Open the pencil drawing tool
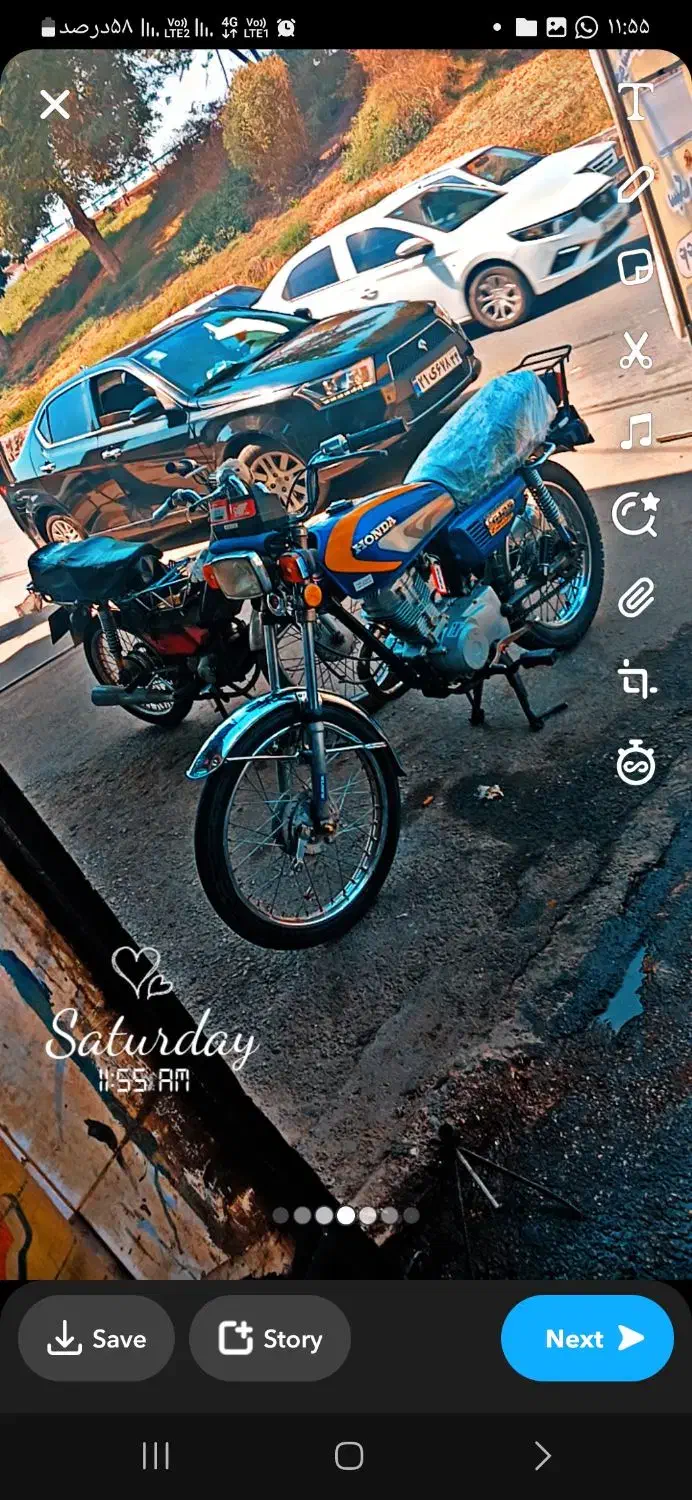The width and height of the screenshot is (692, 1500). (636, 185)
